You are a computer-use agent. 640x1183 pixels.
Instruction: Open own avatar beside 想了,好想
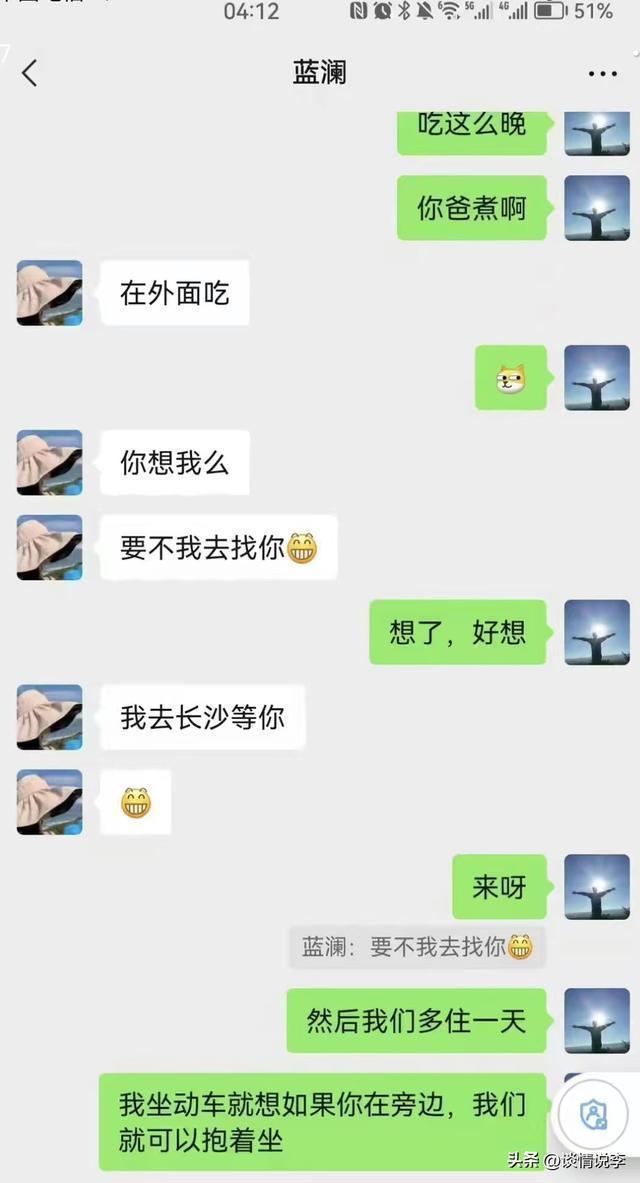(597, 632)
